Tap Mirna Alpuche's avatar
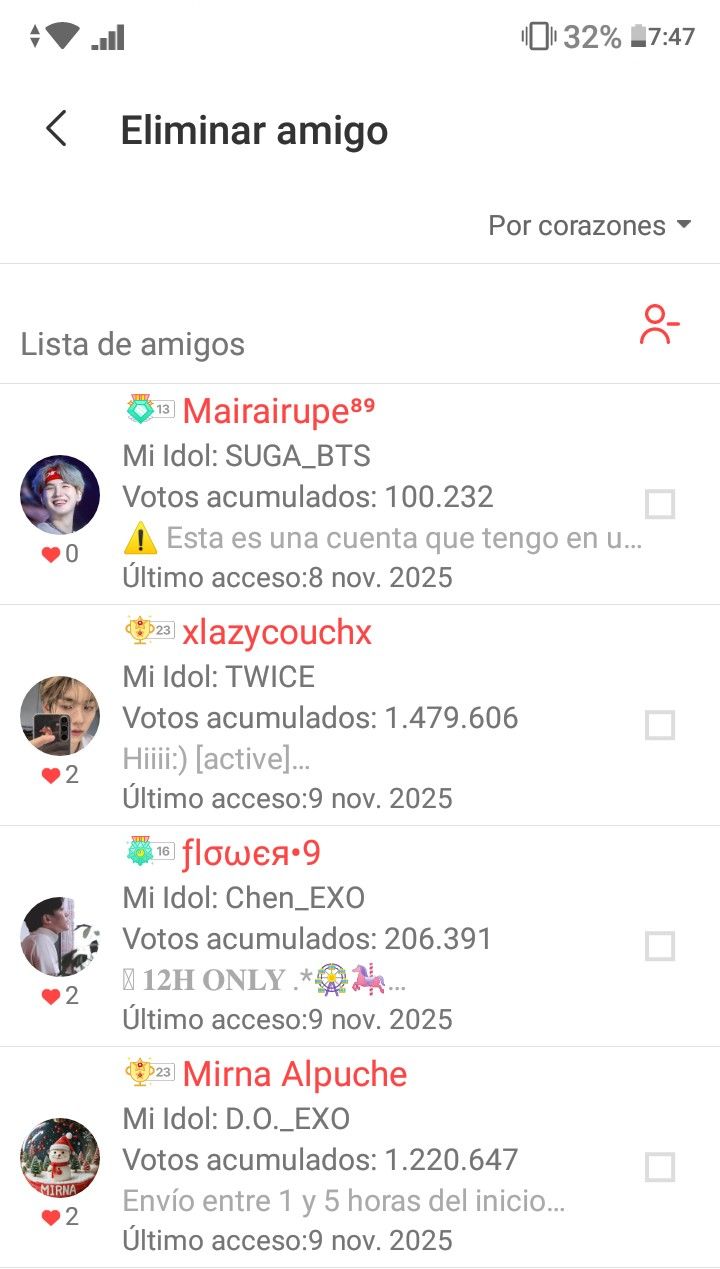Screen dimensions: 720x1269 point(60,1158)
